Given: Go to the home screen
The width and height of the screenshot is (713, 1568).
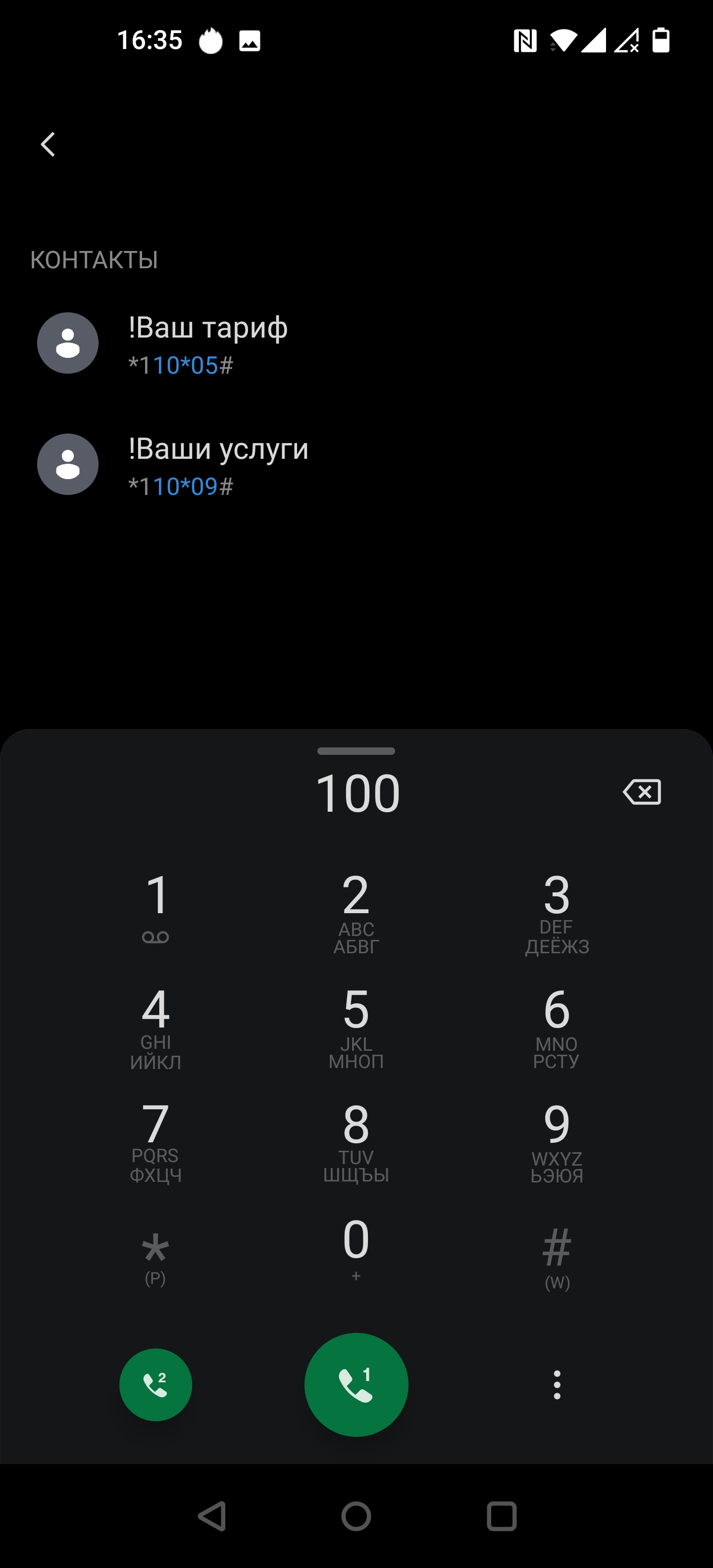Looking at the screenshot, I should [x=356, y=1516].
